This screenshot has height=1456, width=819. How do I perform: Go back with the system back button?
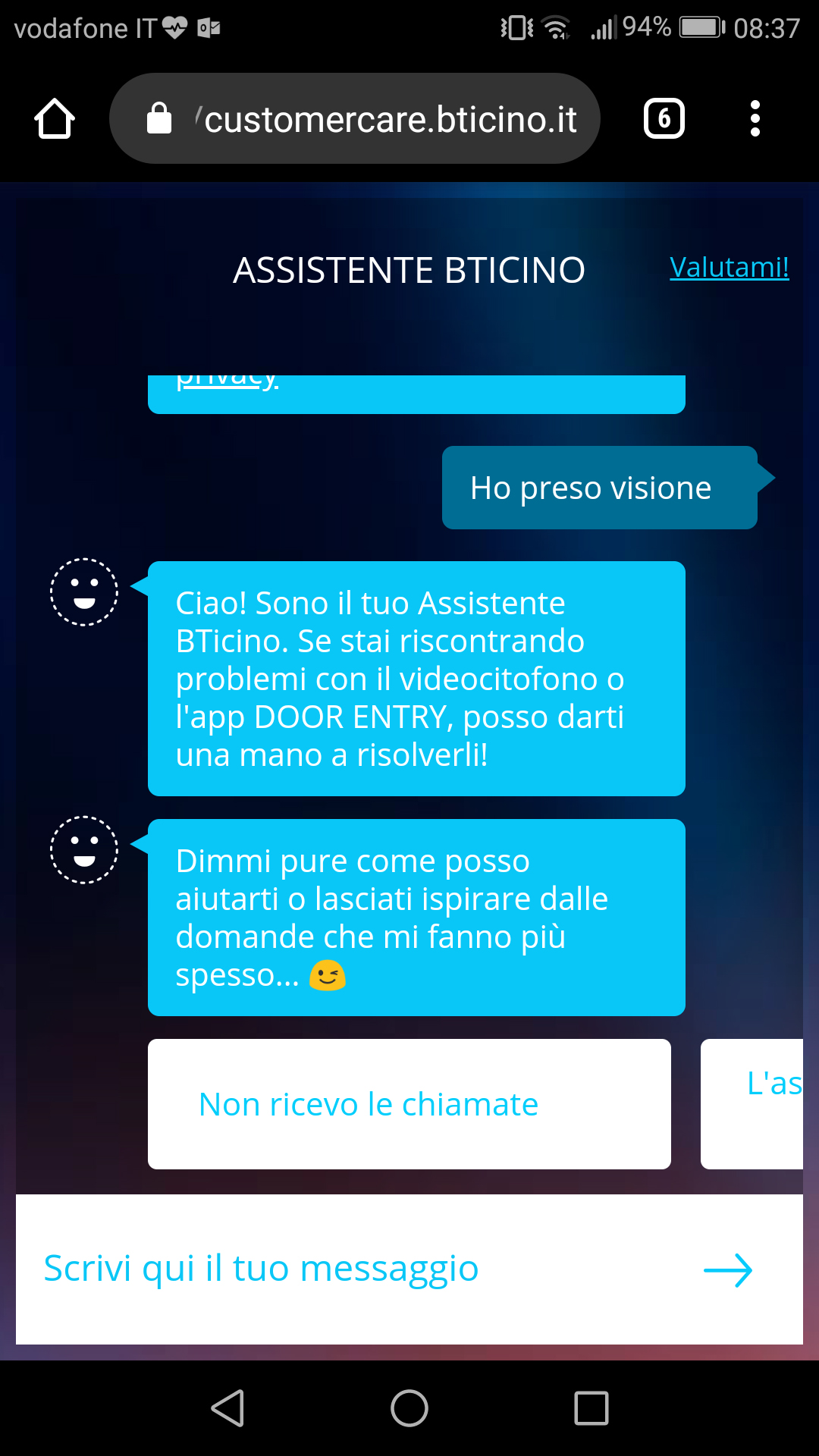(x=227, y=1408)
